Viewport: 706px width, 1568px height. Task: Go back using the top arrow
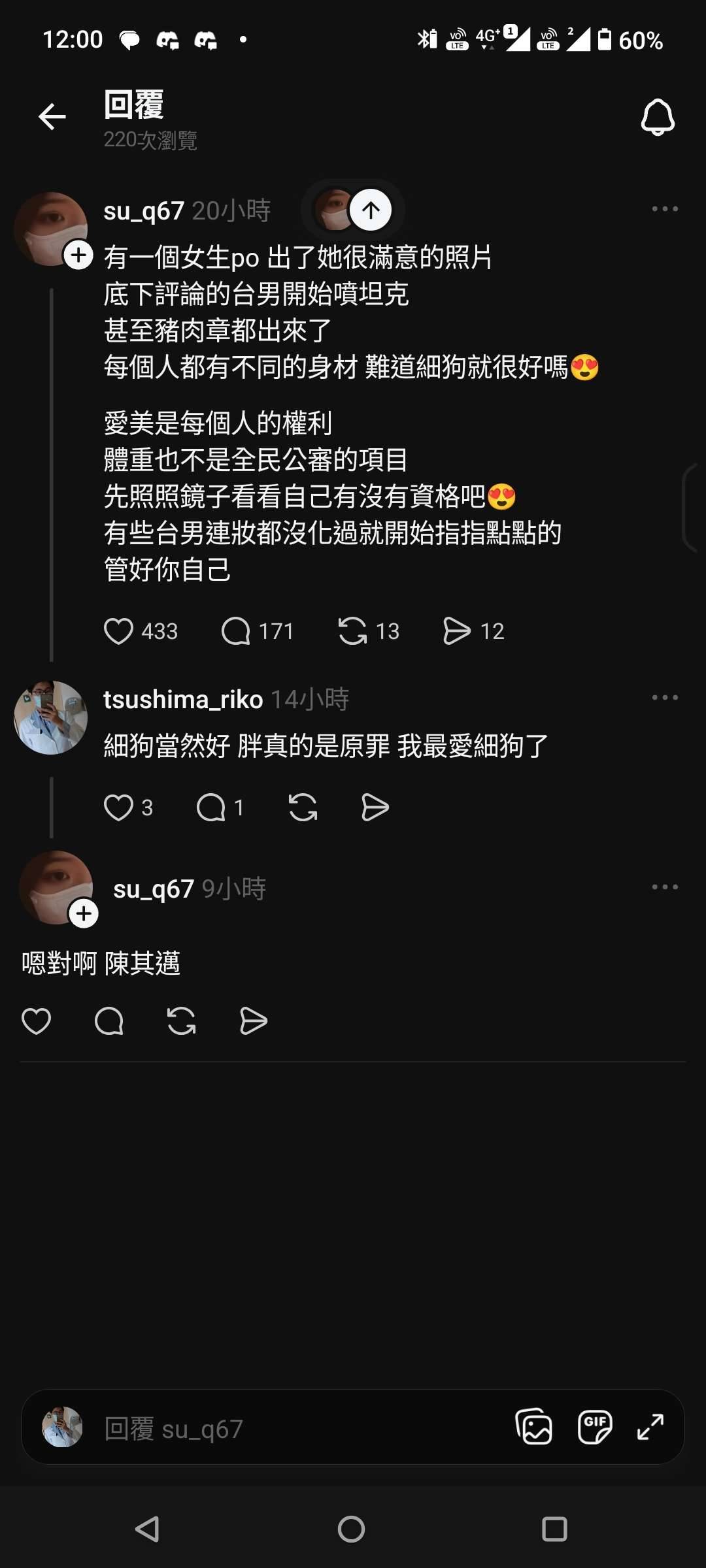click(52, 118)
